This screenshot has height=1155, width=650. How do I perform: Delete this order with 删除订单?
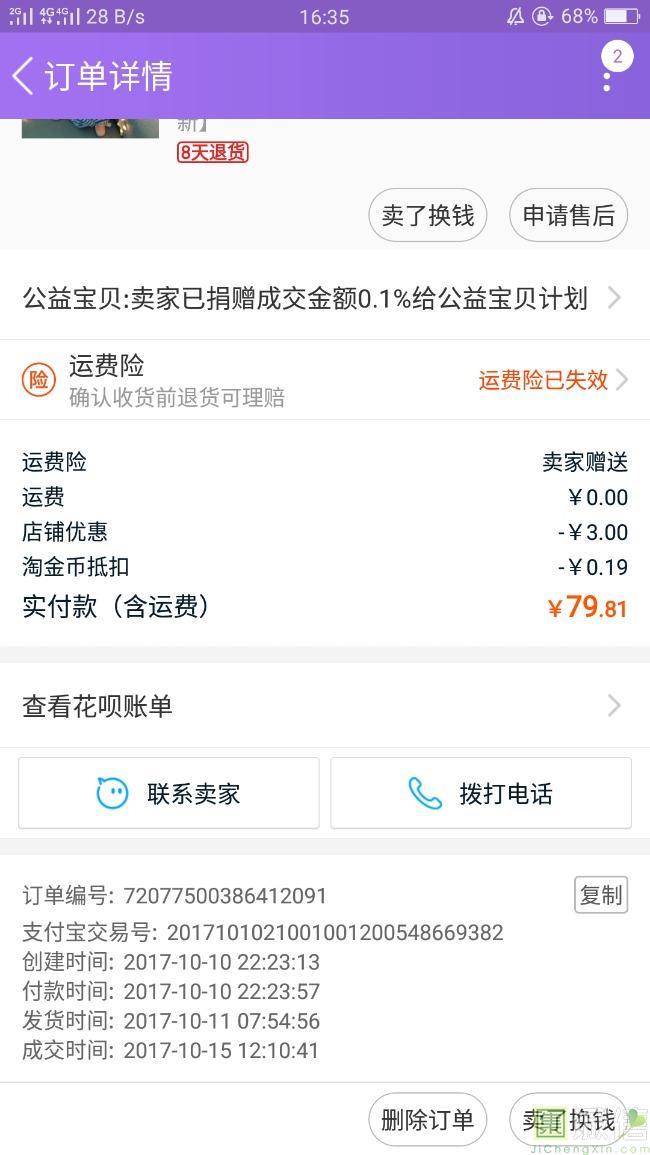pos(427,1120)
